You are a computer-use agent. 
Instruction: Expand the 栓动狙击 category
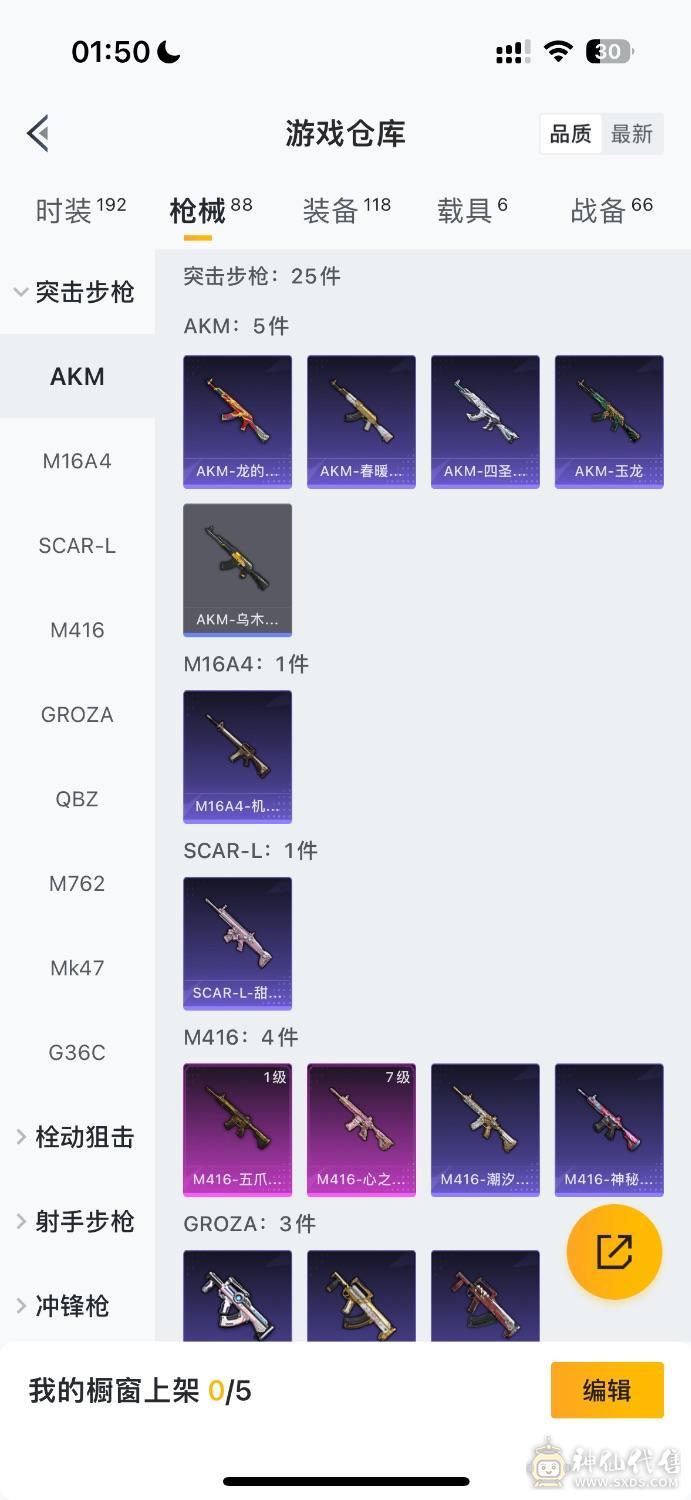tap(77, 1137)
